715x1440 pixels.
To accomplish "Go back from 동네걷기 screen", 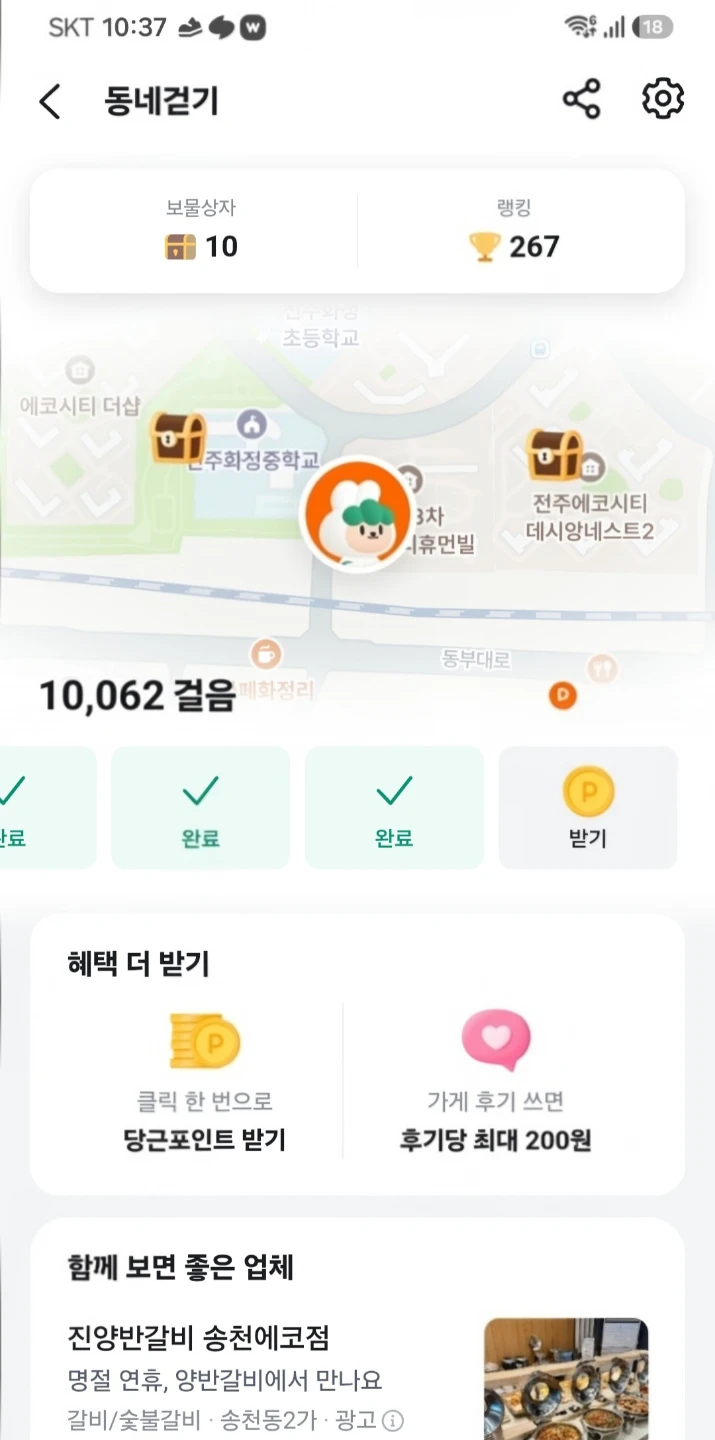I will [49, 101].
